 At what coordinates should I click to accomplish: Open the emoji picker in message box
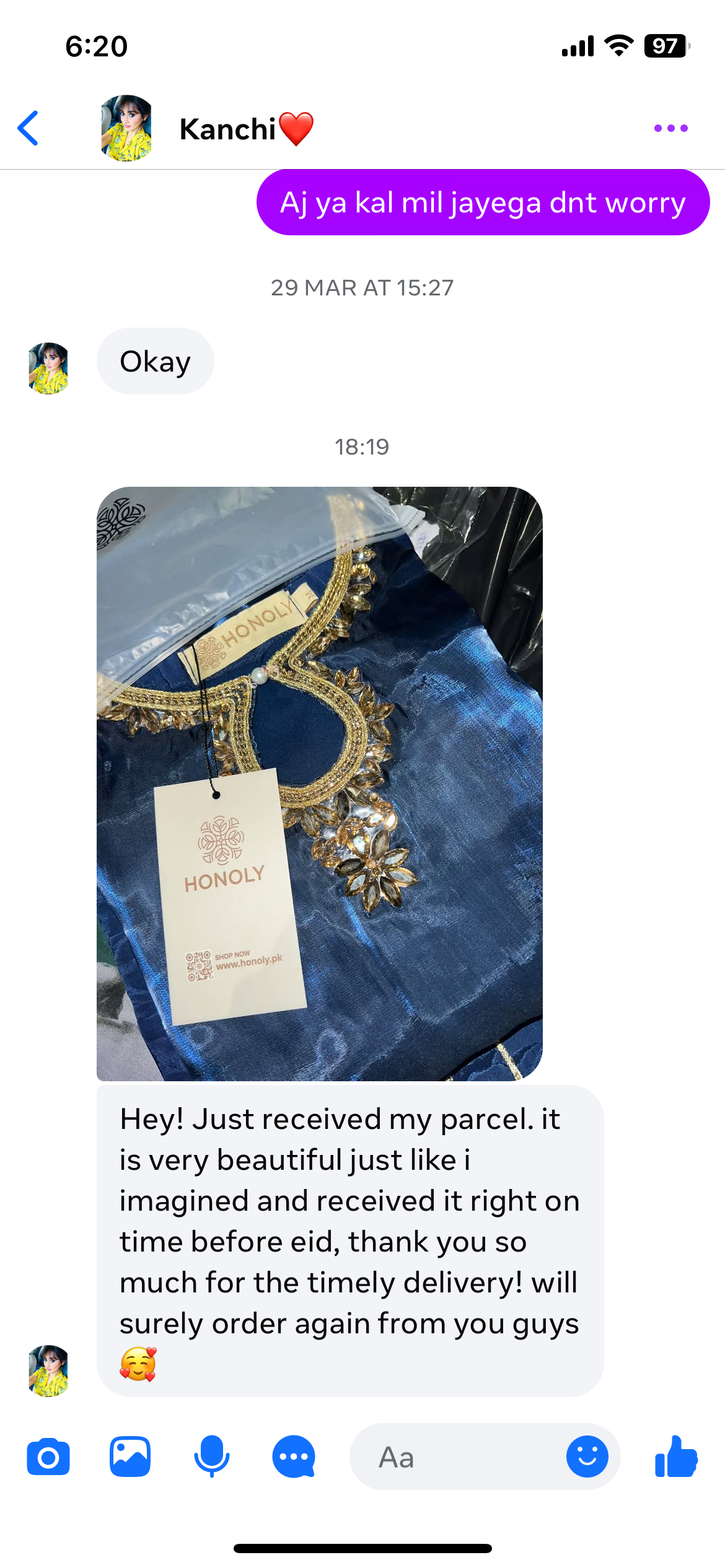click(587, 1457)
